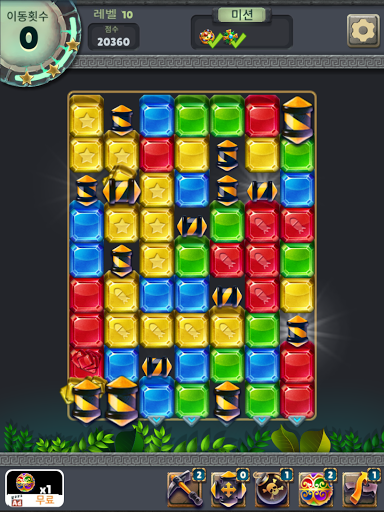Select the rainbow orb booster

point(317,489)
